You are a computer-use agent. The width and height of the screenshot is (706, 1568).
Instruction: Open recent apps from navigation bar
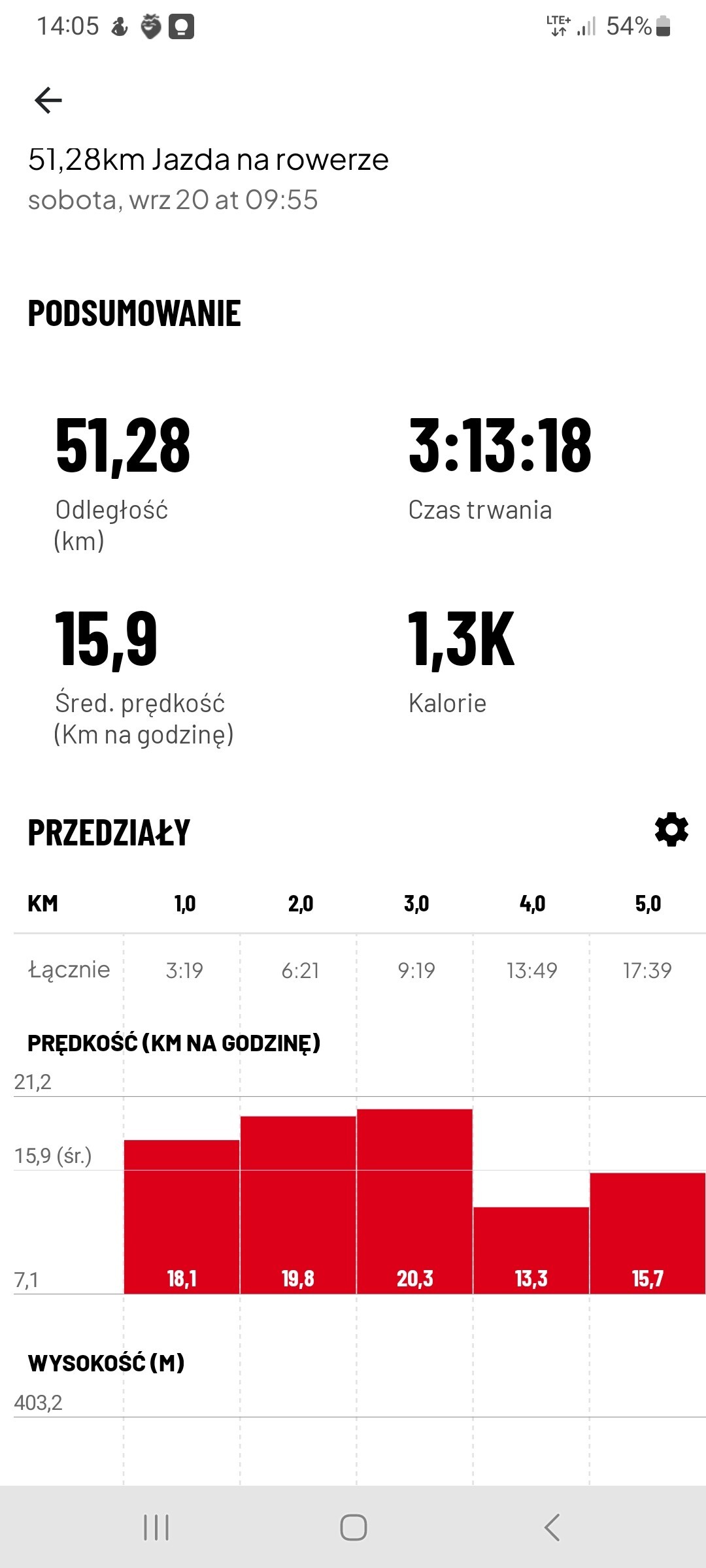point(156,1527)
